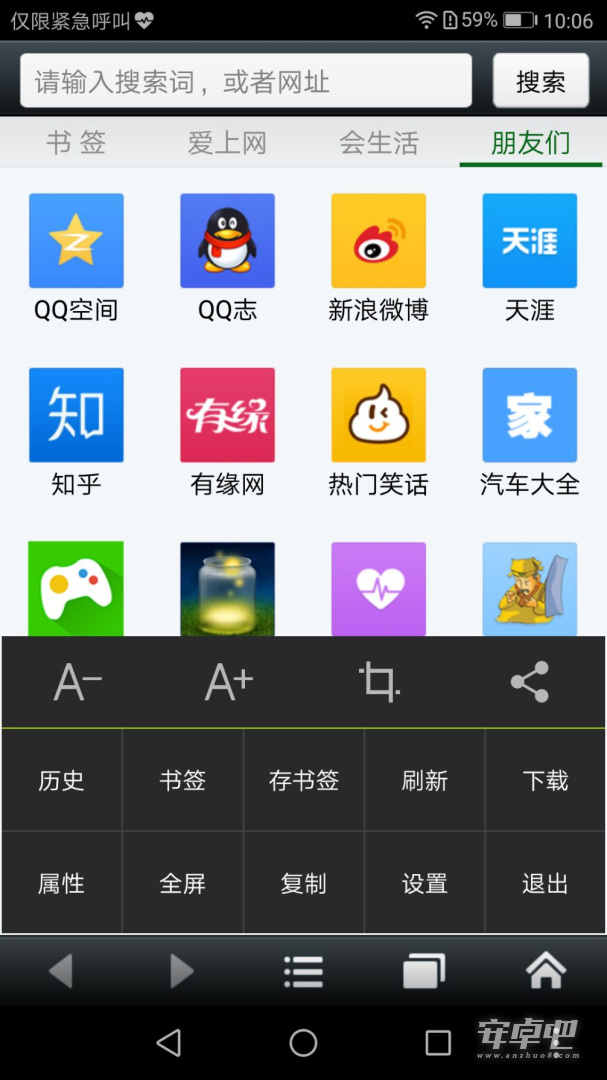Screen dimensions: 607x1080
Task: Select 存书签 to save a bookmark
Action: pyautogui.click(x=304, y=780)
